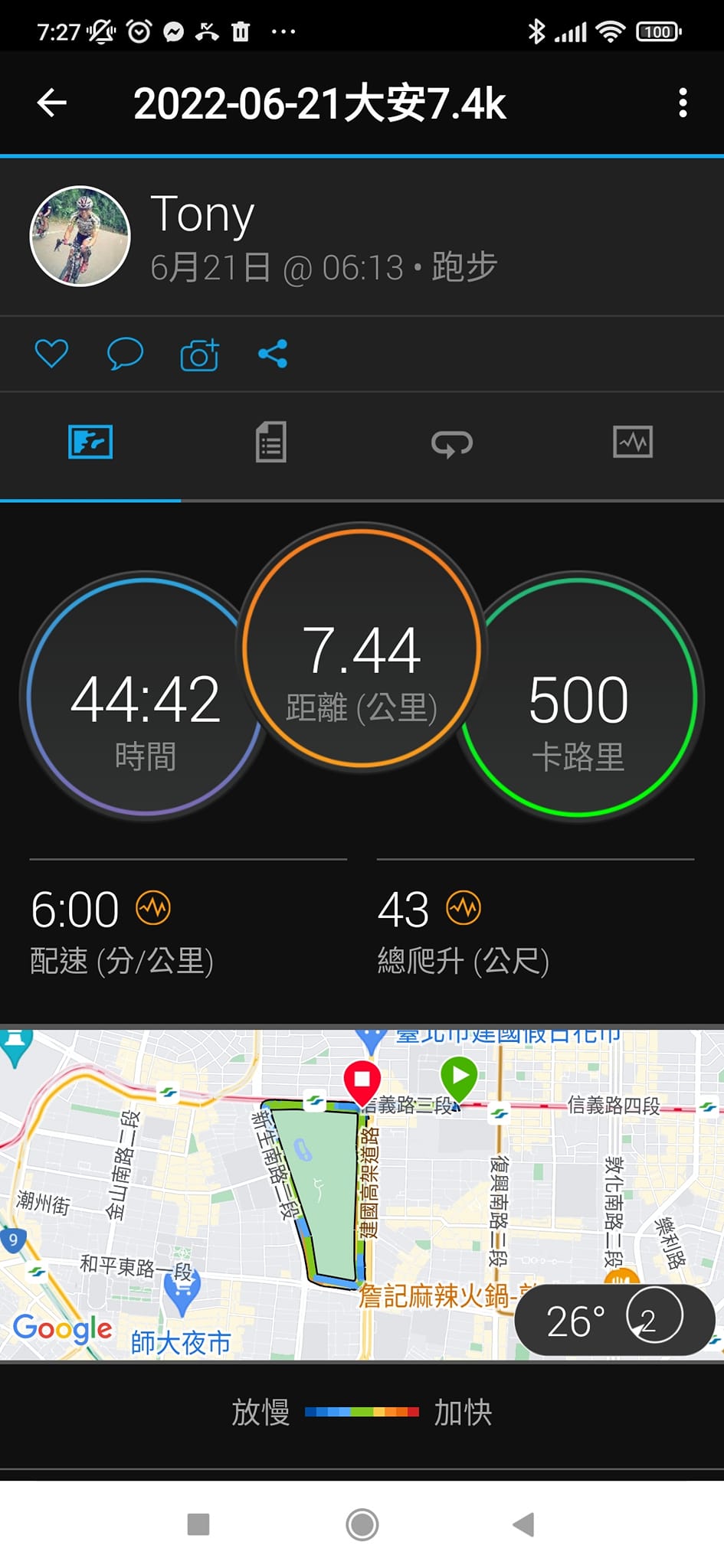This screenshot has width=724, height=1568.
Task: Switch to the charts tab
Action: click(x=633, y=443)
